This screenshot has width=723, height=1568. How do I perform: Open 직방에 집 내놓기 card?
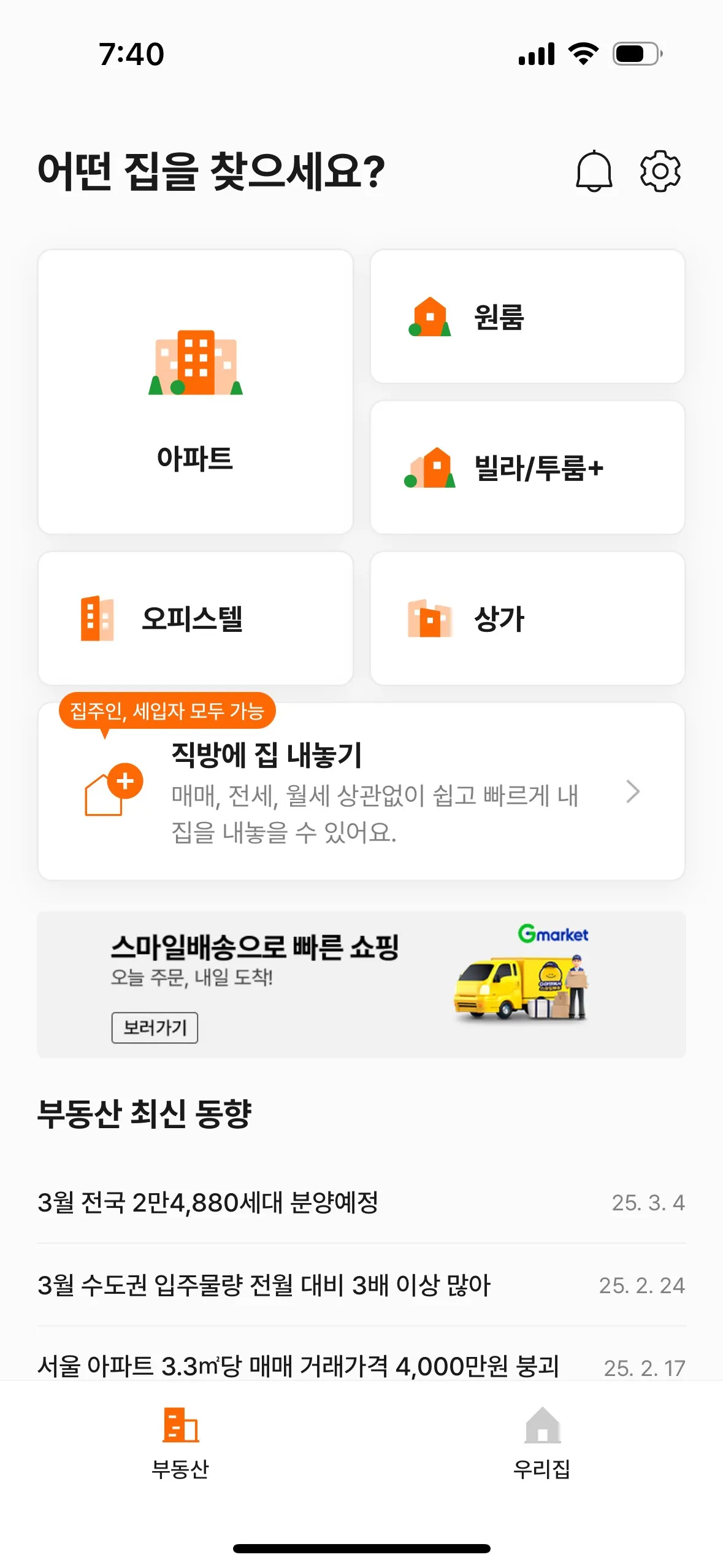click(x=361, y=793)
